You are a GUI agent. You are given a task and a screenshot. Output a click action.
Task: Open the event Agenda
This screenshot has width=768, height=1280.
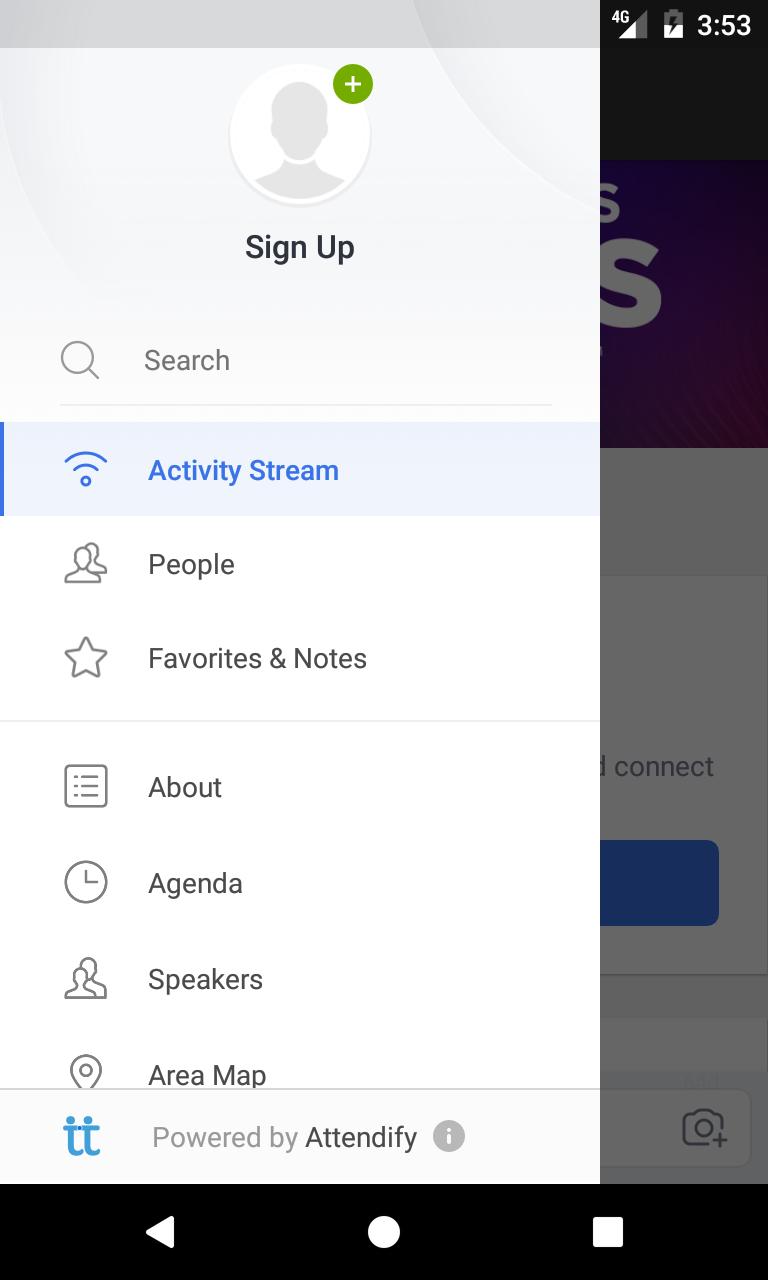click(300, 883)
